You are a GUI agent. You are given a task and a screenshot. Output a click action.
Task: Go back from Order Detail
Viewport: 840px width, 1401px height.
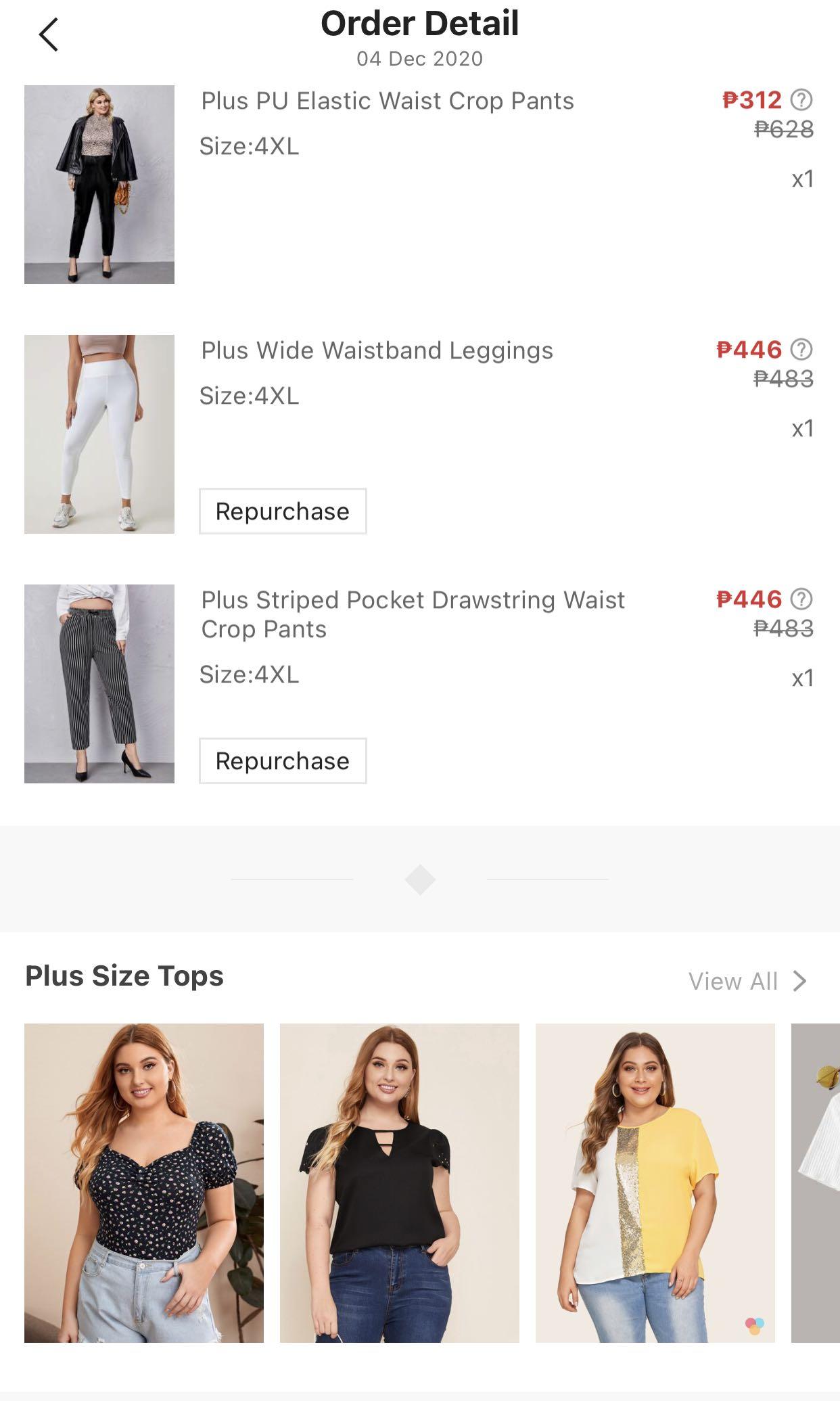pyautogui.click(x=48, y=35)
